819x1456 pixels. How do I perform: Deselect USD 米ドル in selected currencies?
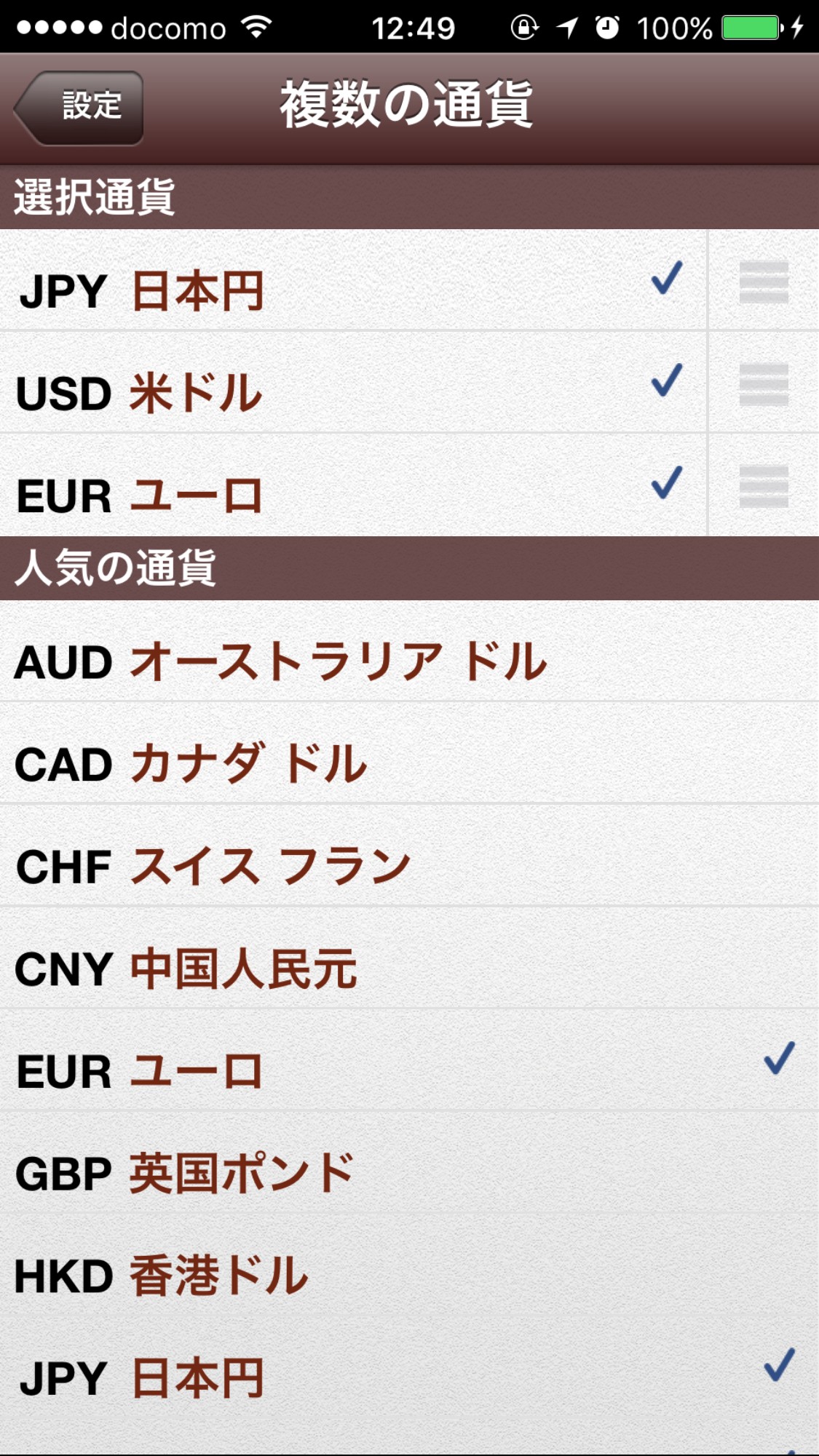353,383
